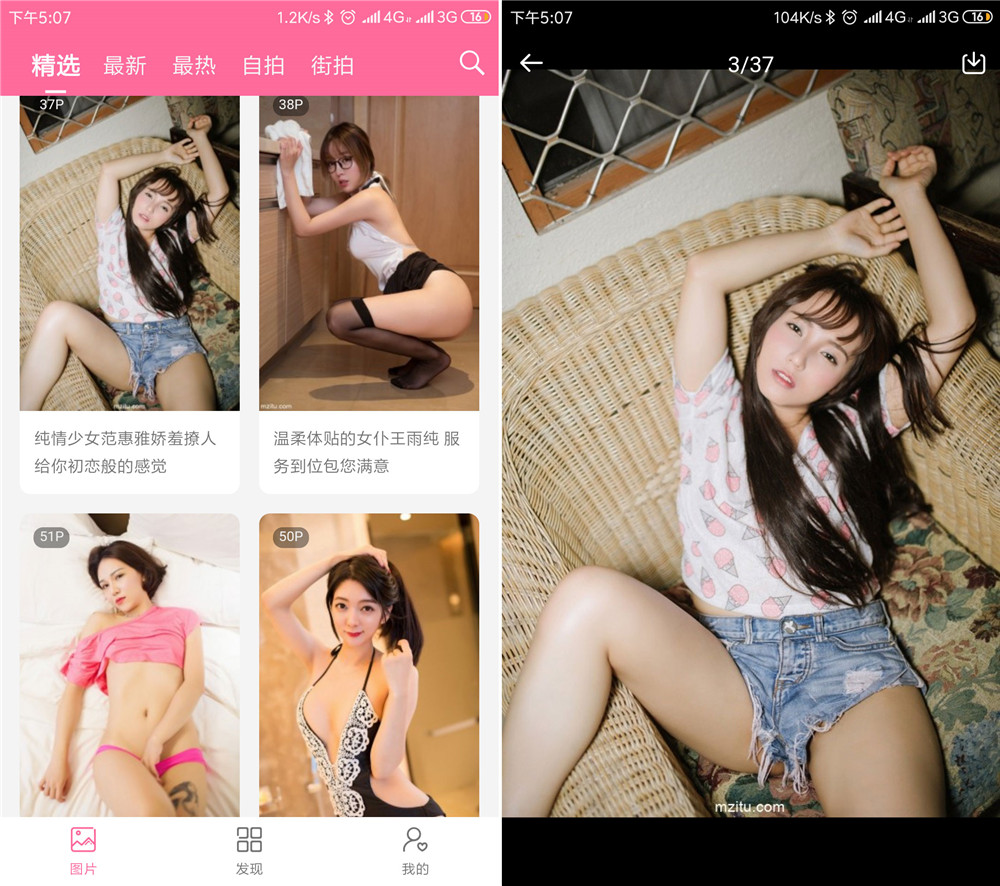
Task: Switch to the 街拍 tab
Action: (x=332, y=66)
